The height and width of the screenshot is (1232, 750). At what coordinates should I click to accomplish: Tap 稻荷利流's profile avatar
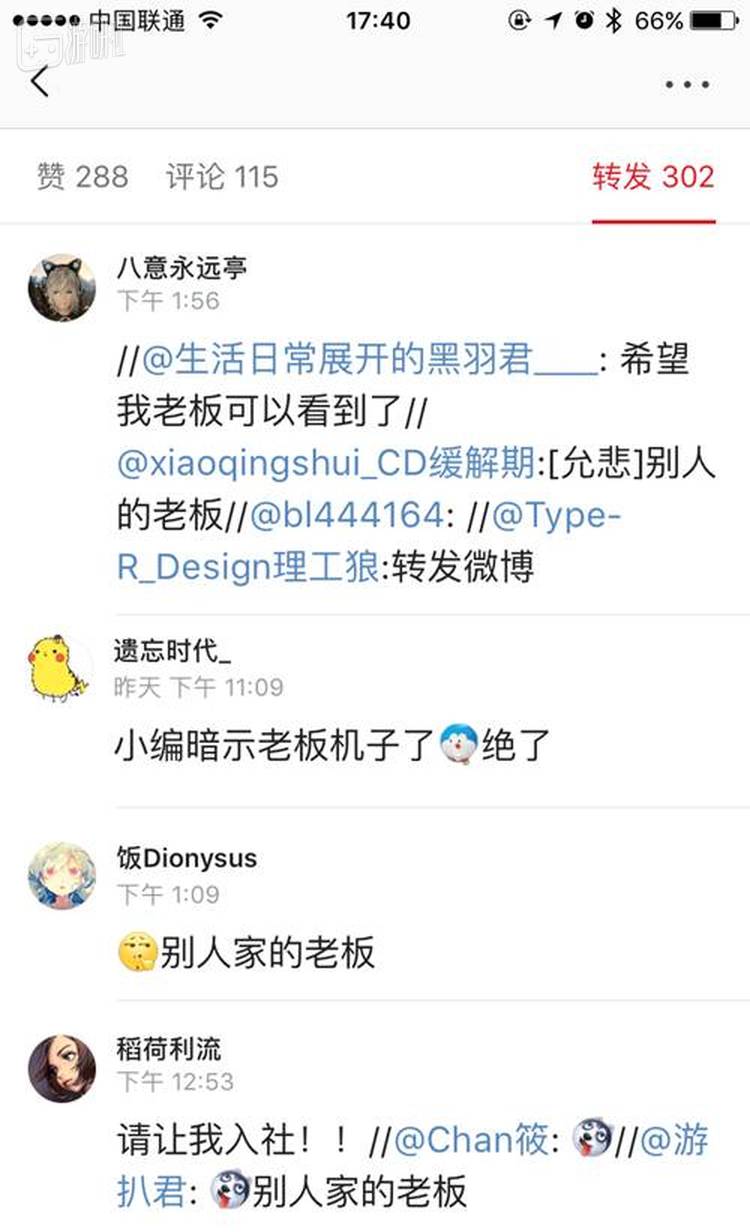click(x=62, y=1068)
